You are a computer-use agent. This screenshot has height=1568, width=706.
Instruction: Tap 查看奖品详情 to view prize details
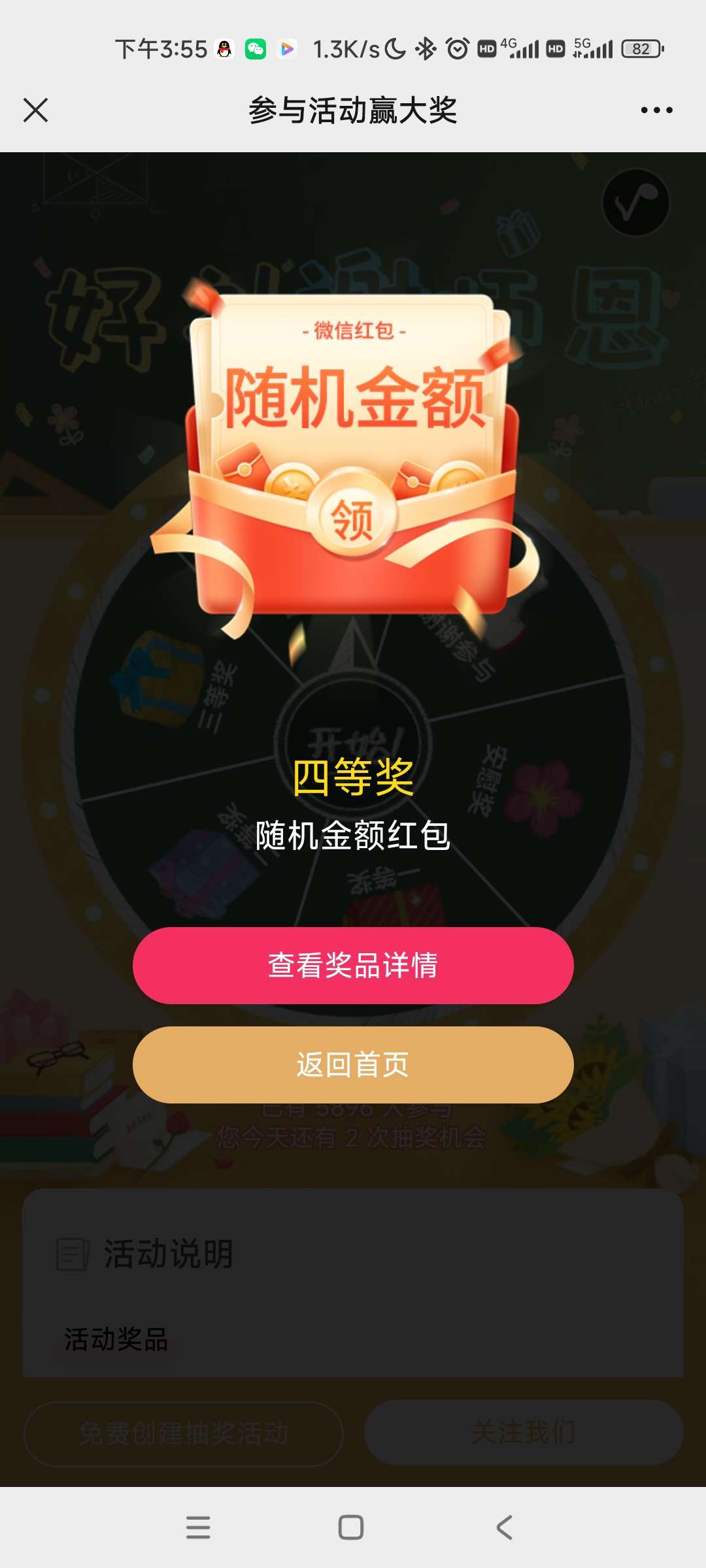353,965
